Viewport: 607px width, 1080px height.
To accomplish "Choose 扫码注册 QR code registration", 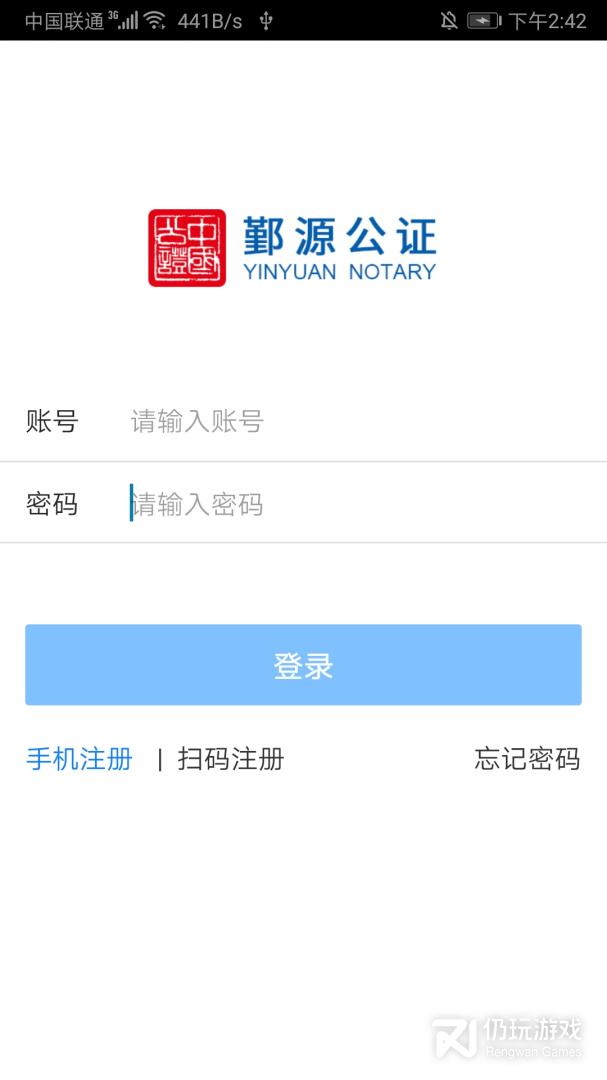I will point(231,759).
